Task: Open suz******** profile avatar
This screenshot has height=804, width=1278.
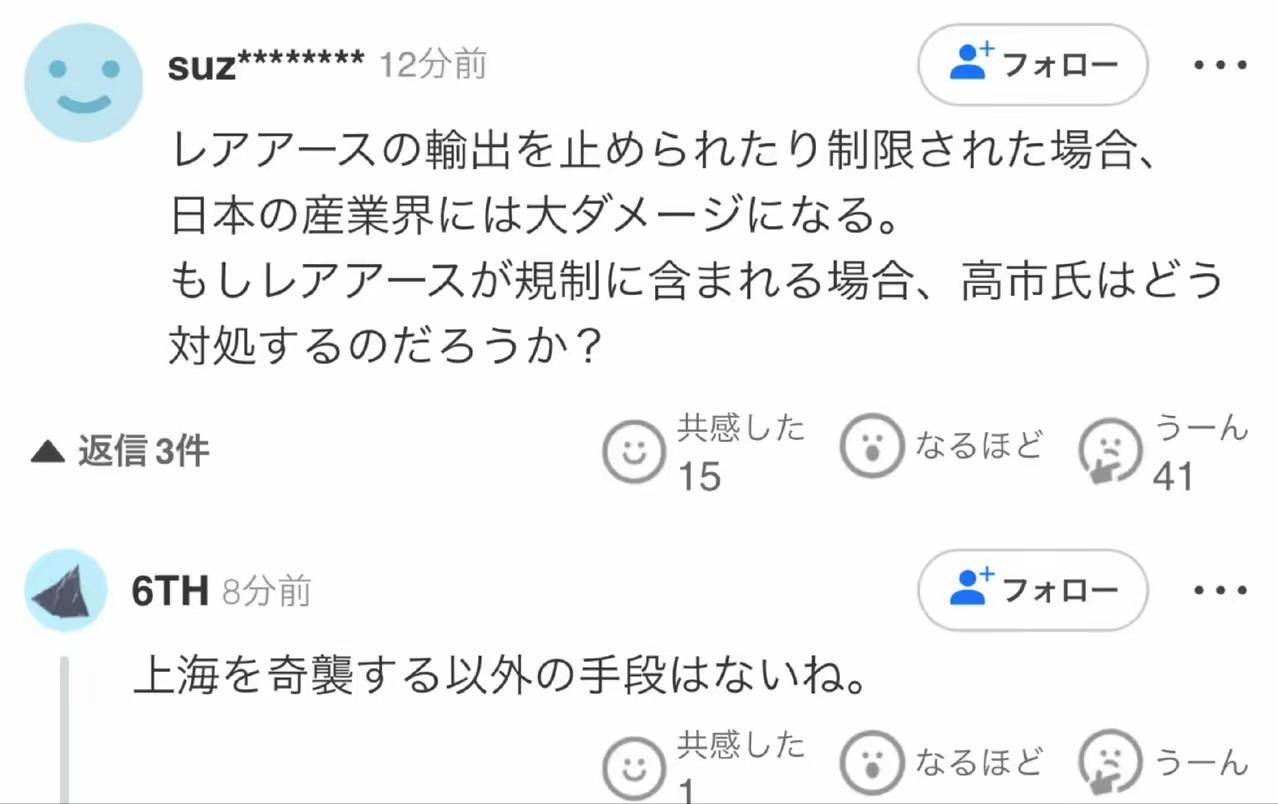Action: click(x=84, y=83)
